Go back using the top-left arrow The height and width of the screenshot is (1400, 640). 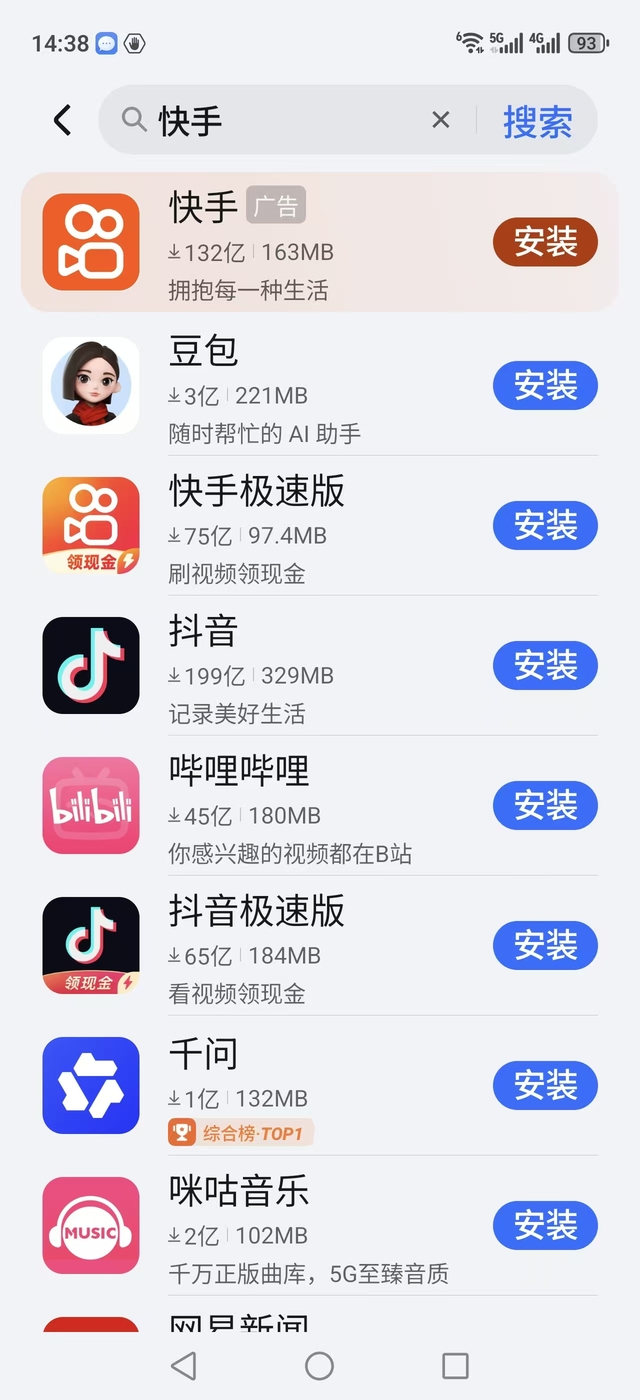pos(62,121)
